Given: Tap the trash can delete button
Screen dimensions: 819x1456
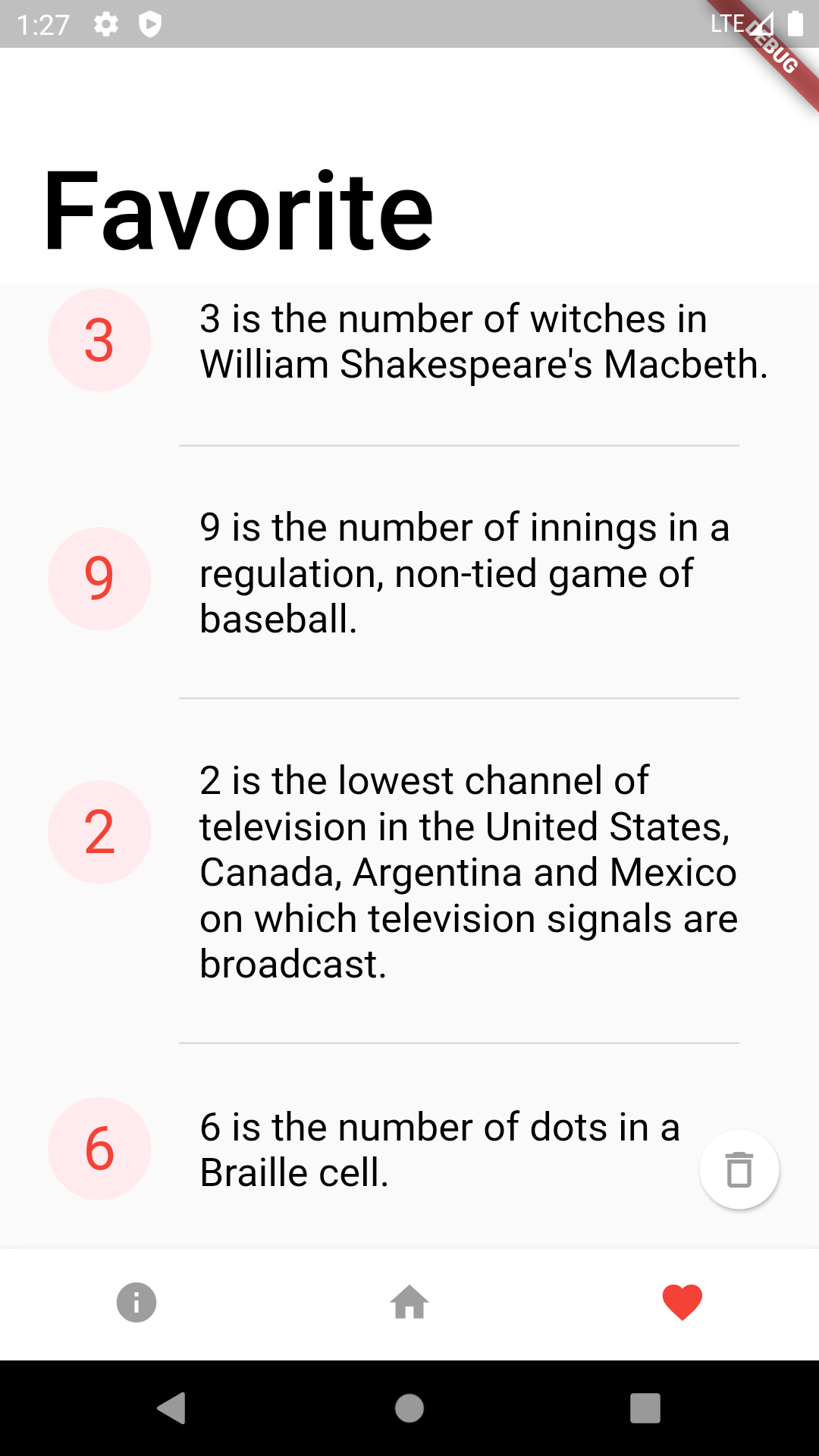Looking at the screenshot, I should (x=739, y=1169).
